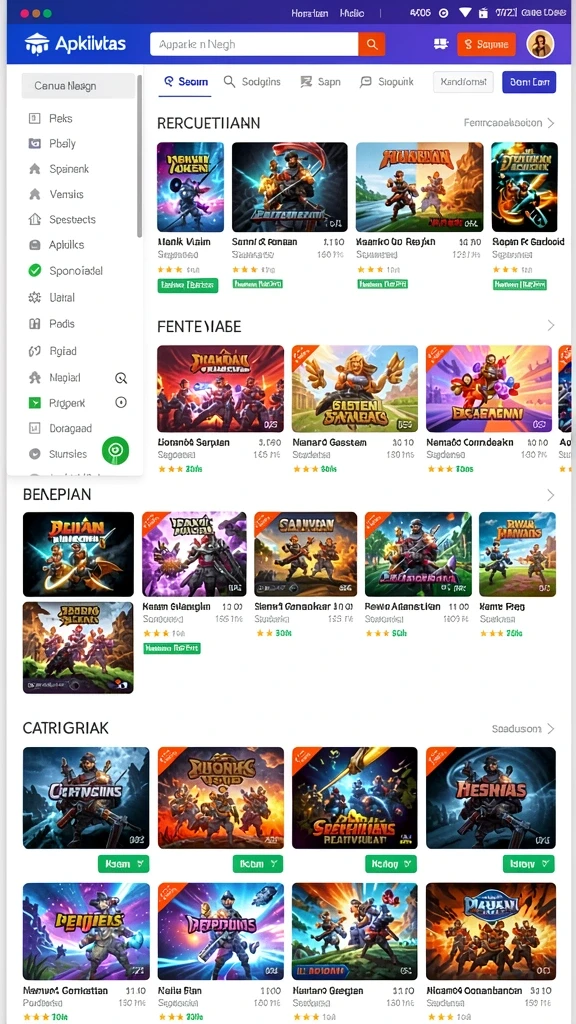Open the Femncanalsaoton link with the chevron
This screenshot has height=1024, width=576.
(509, 123)
